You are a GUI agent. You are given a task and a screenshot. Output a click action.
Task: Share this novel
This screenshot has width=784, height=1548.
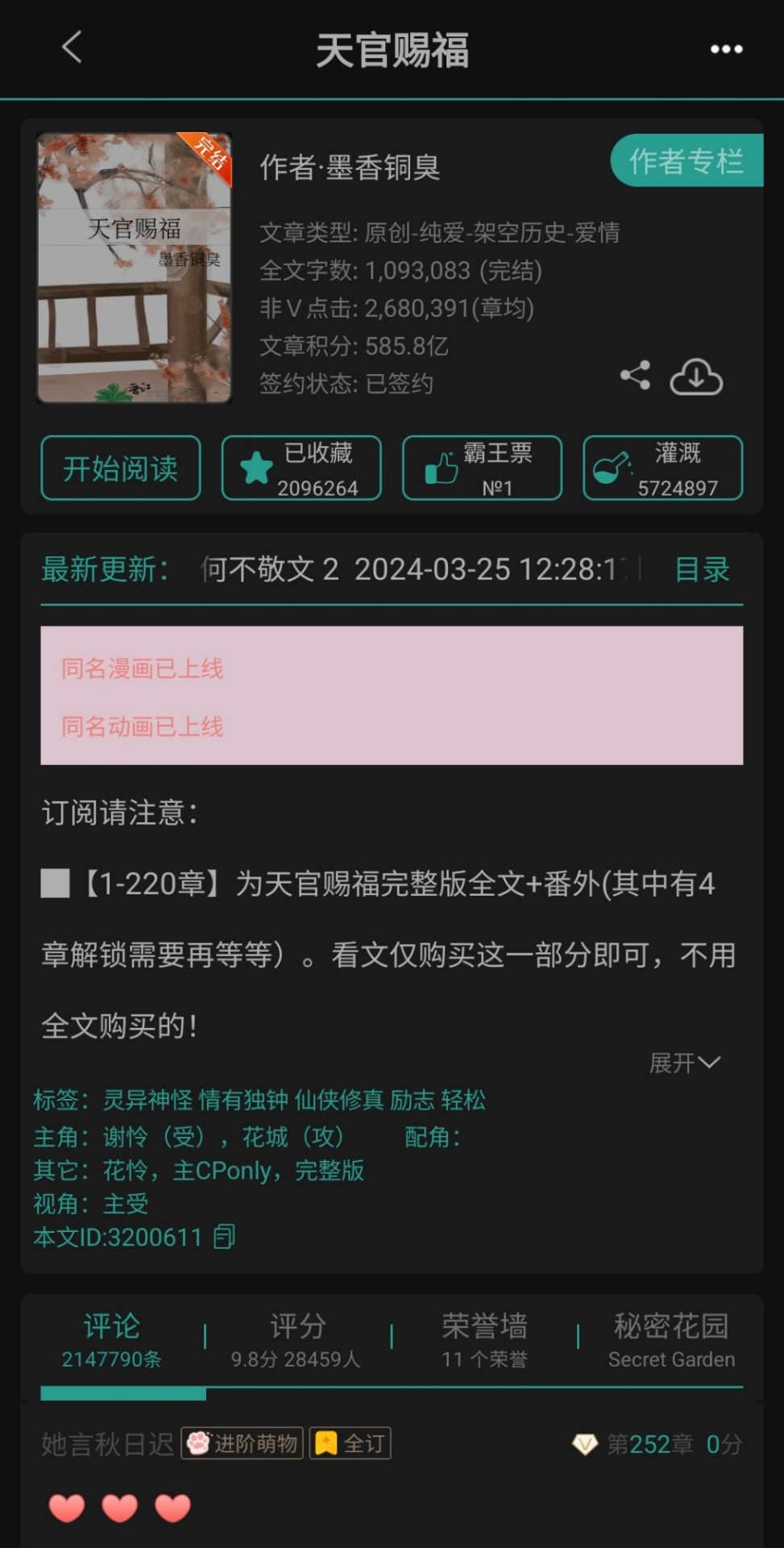pos(635,376)
